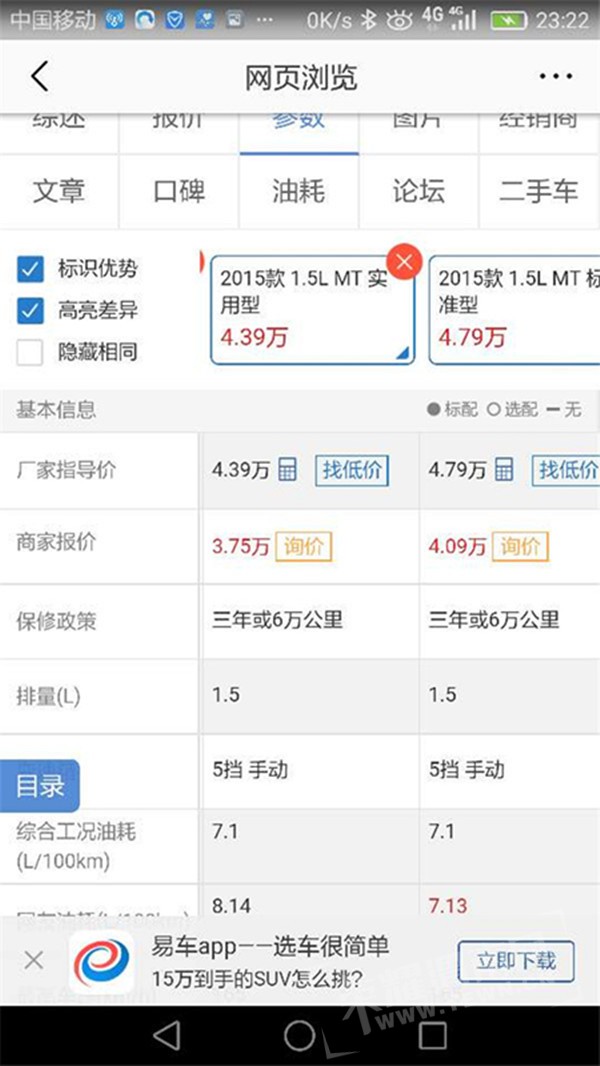Viewport: 600px width, 1066px height.
Task: Open the three-dot overflow menu
Action: (x=555, y=77)
